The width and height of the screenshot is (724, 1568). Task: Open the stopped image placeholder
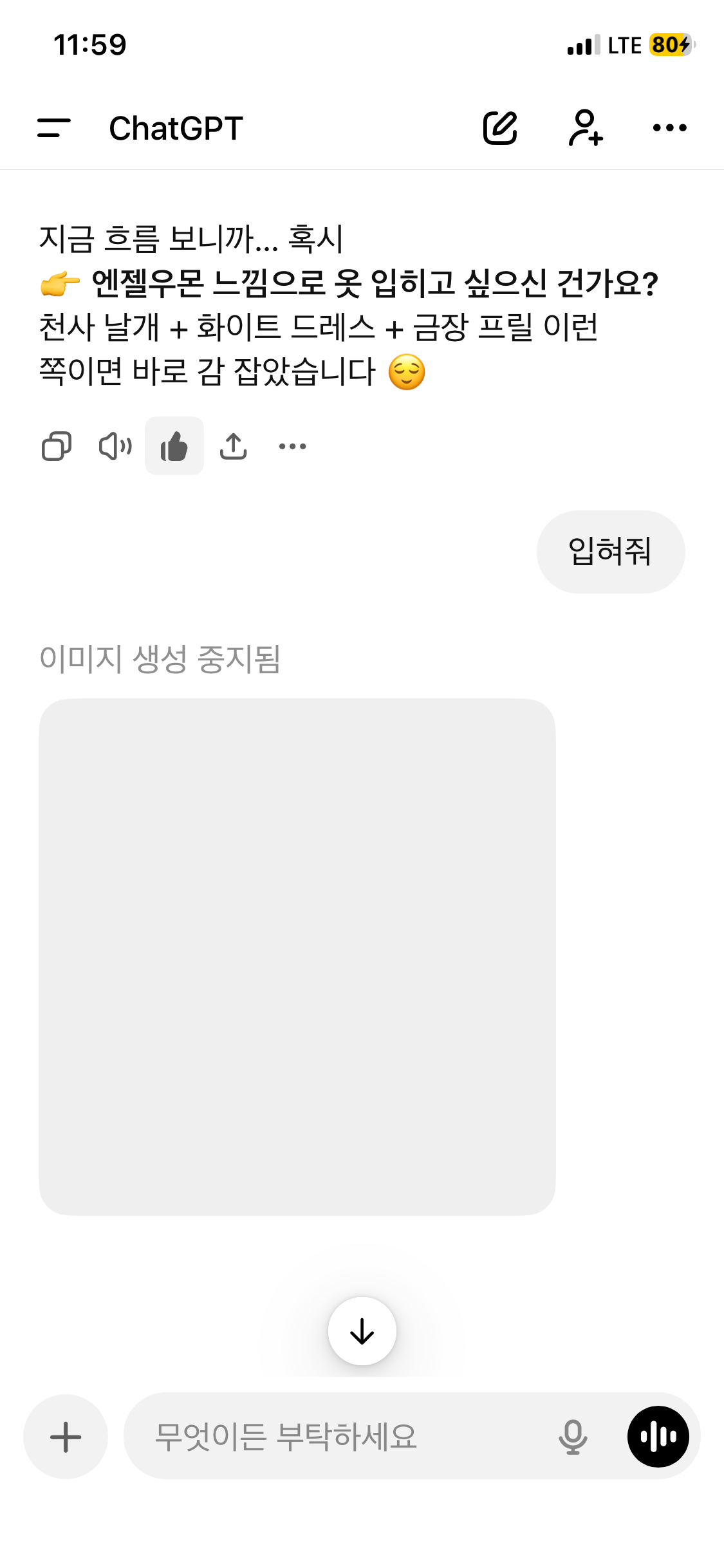point(297,957)
